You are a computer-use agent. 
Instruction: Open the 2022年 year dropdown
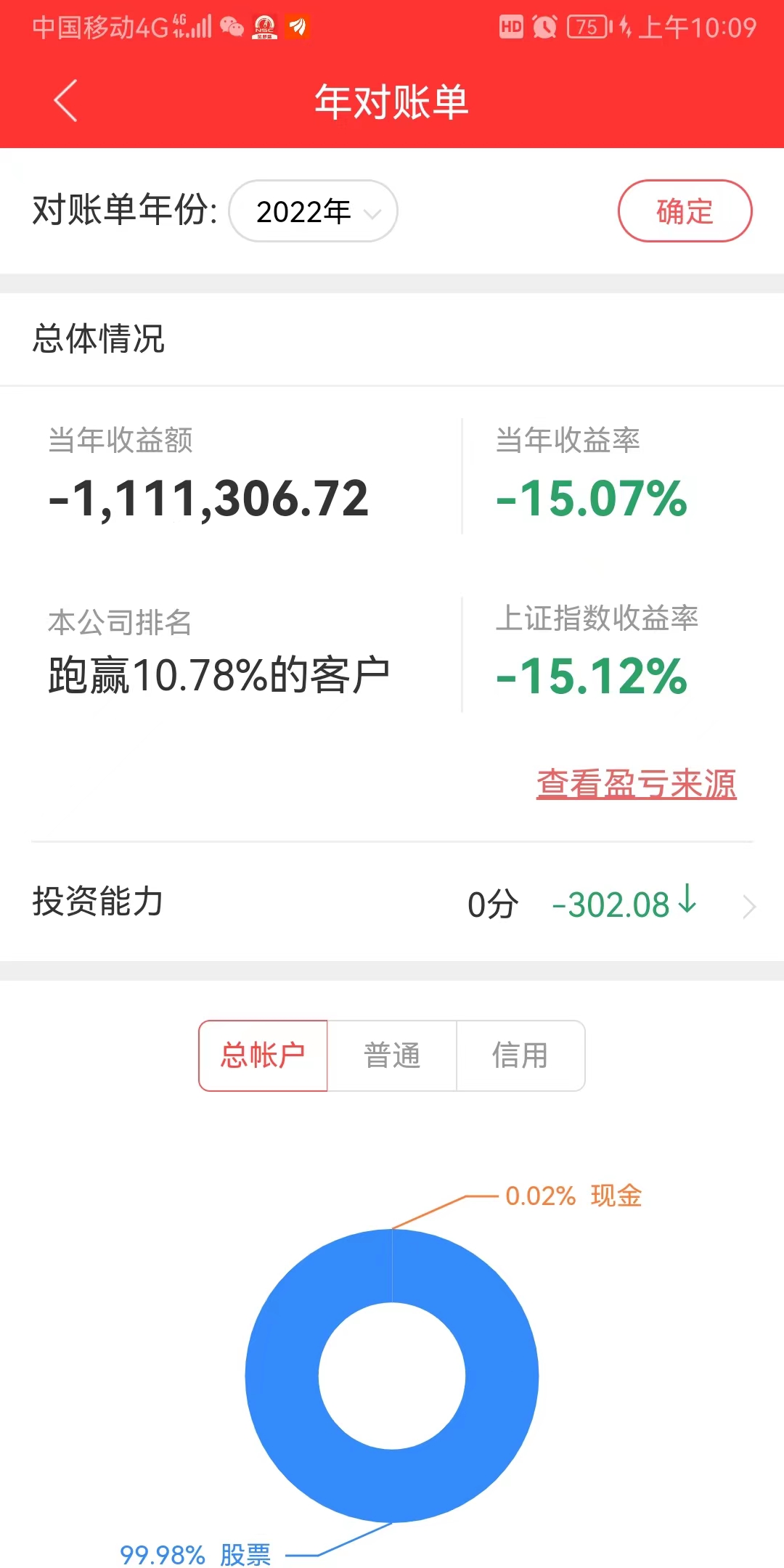[x=313, y=211]
